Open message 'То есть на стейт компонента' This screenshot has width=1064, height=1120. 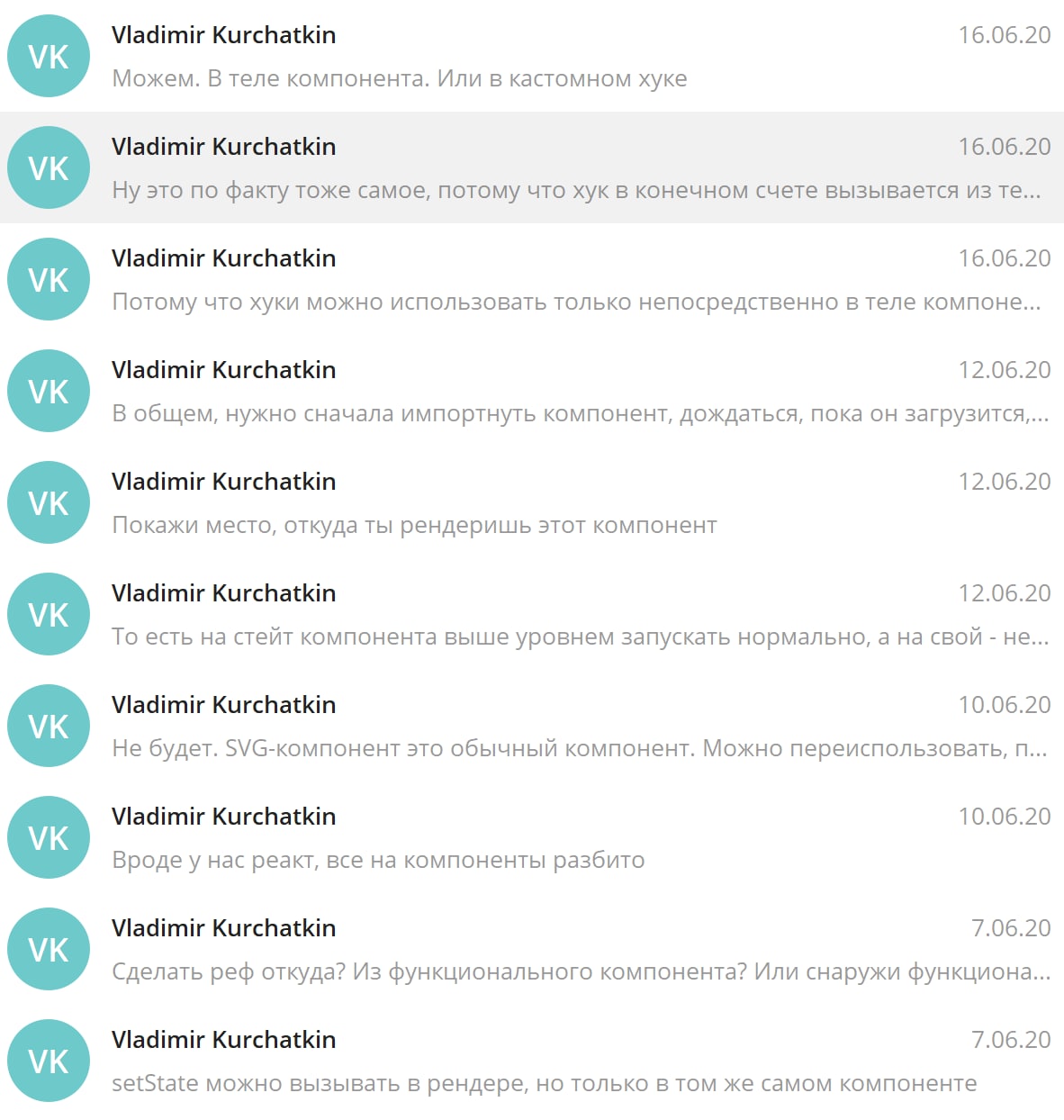pyautogui.click(x=576, y=637)
